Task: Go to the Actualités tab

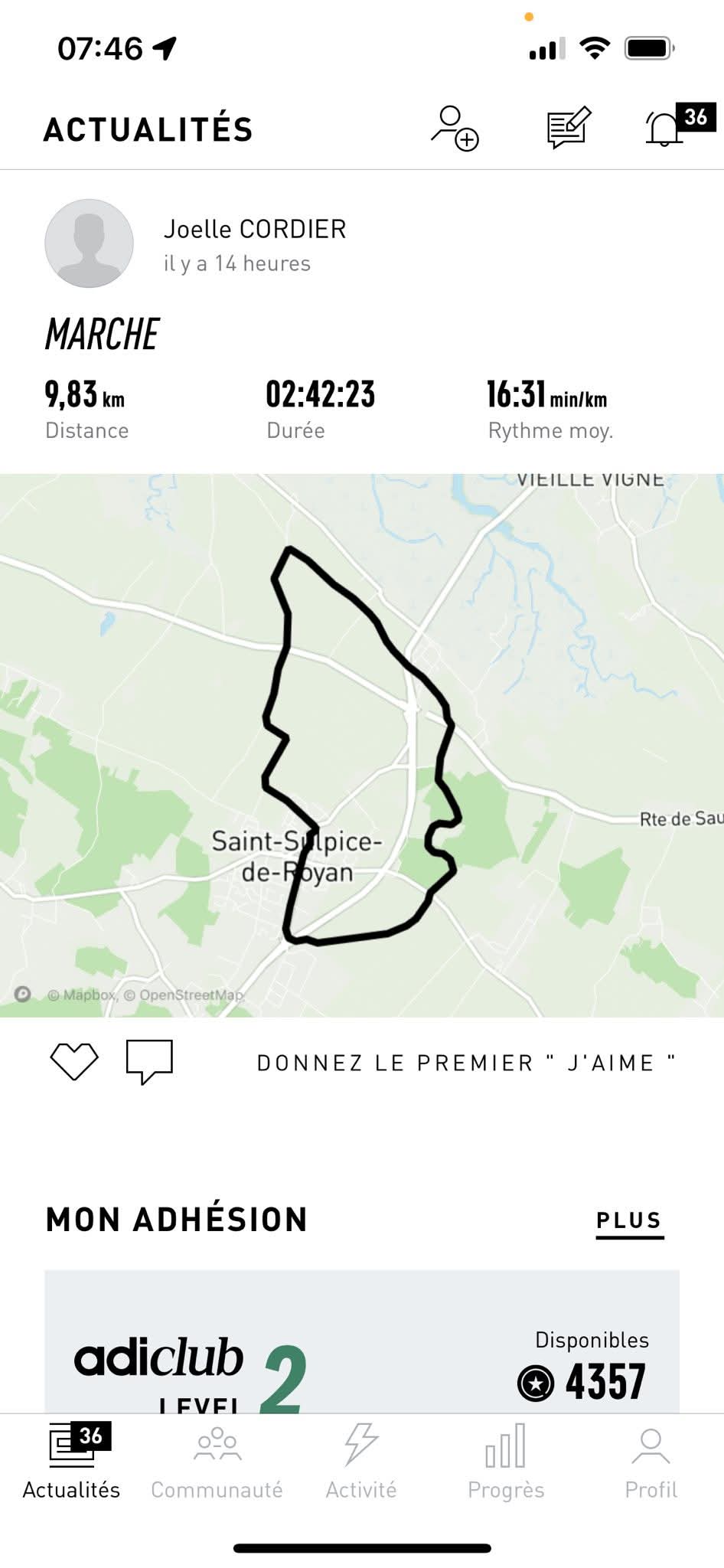Action: 72,1461
